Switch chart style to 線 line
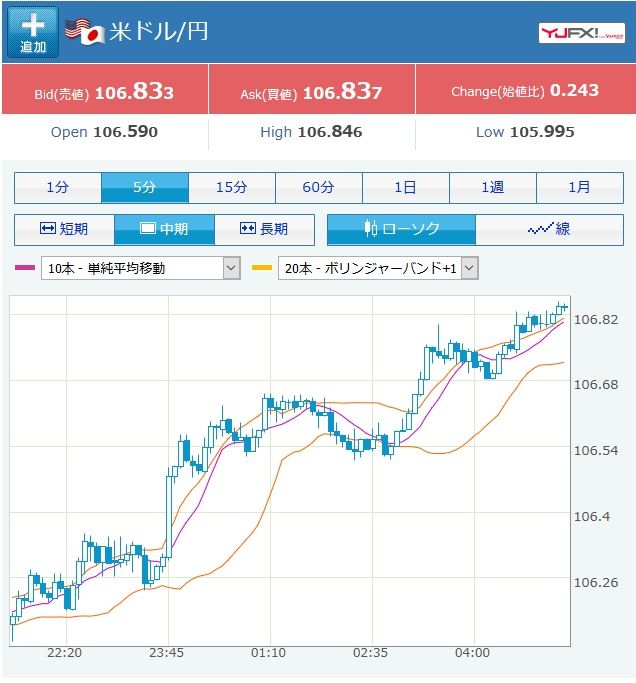The width and height of the screenshot is (636, 683). (x=549, y=229)
